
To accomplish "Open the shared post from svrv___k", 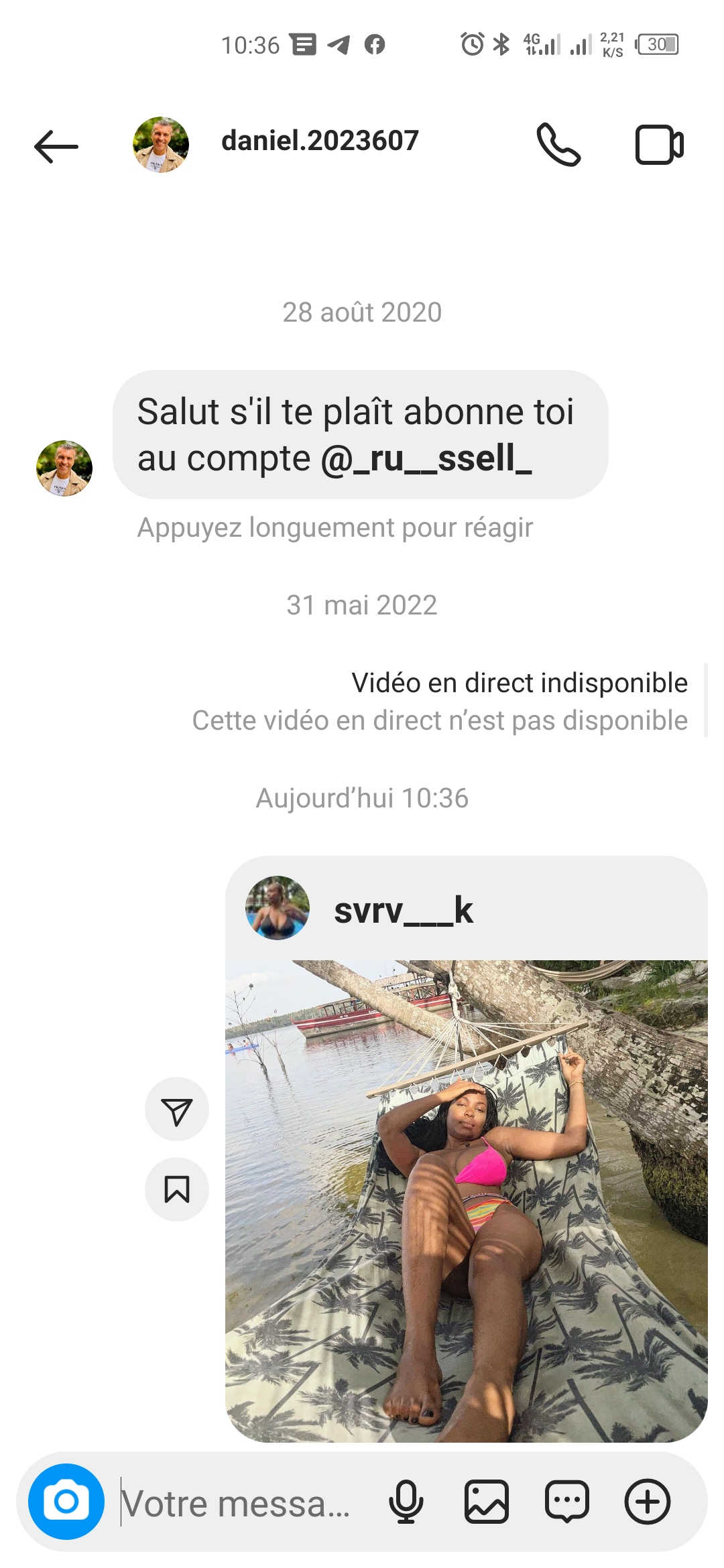I will pos(467,1201).
